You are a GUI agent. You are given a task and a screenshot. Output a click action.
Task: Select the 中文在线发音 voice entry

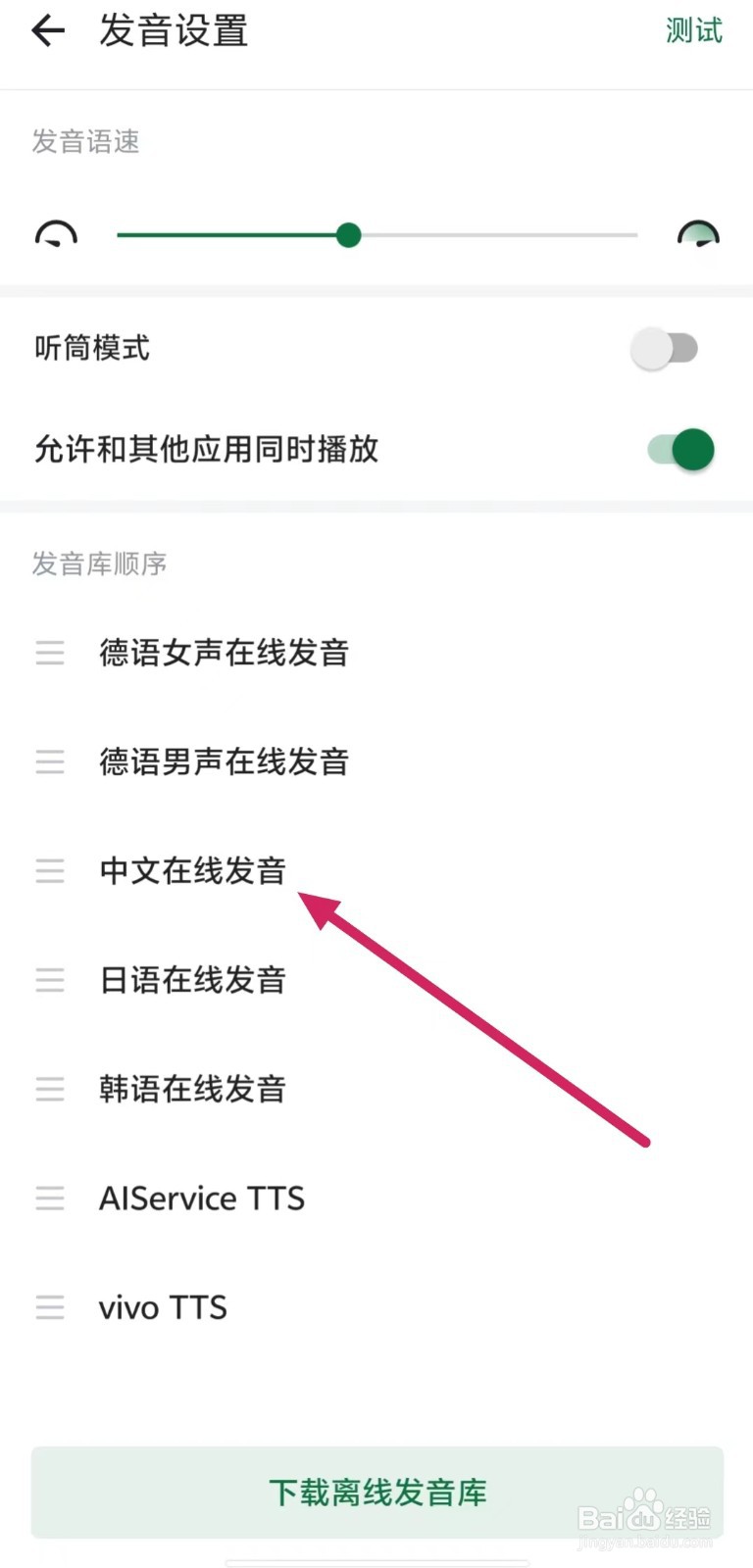[x=193, y=871]
